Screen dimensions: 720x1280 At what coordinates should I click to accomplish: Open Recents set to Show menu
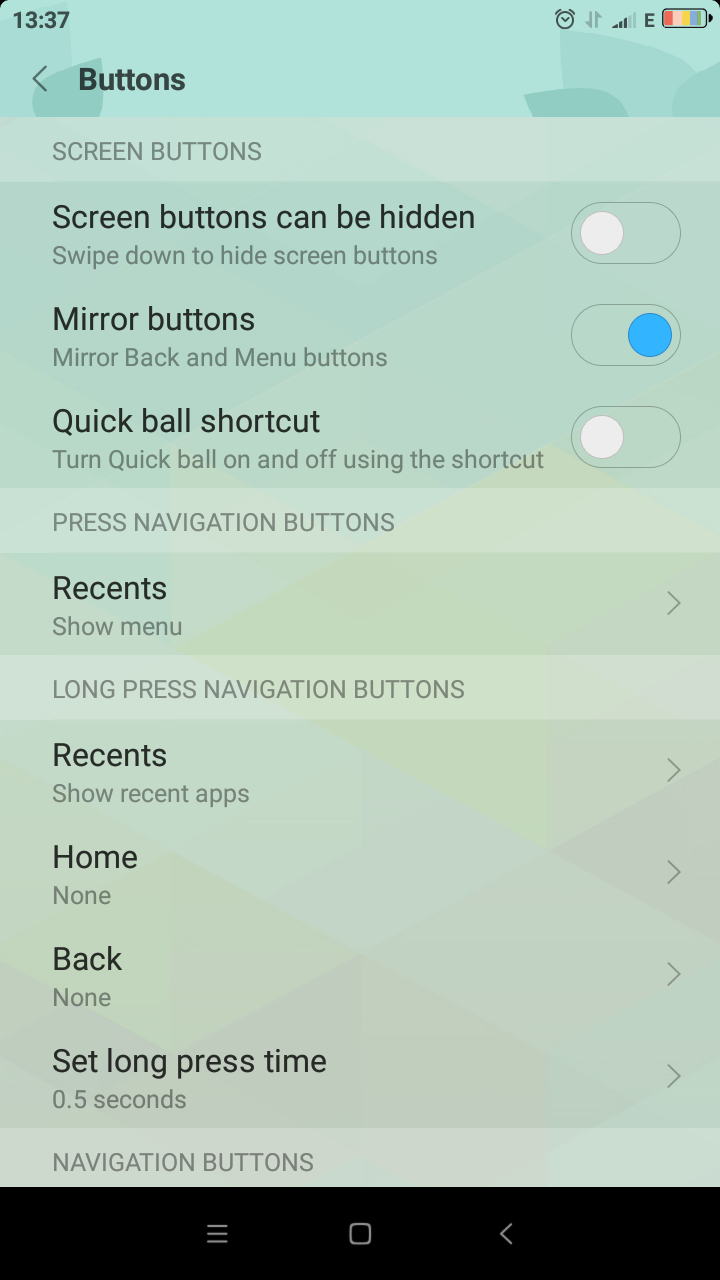[x=360, y=604]
